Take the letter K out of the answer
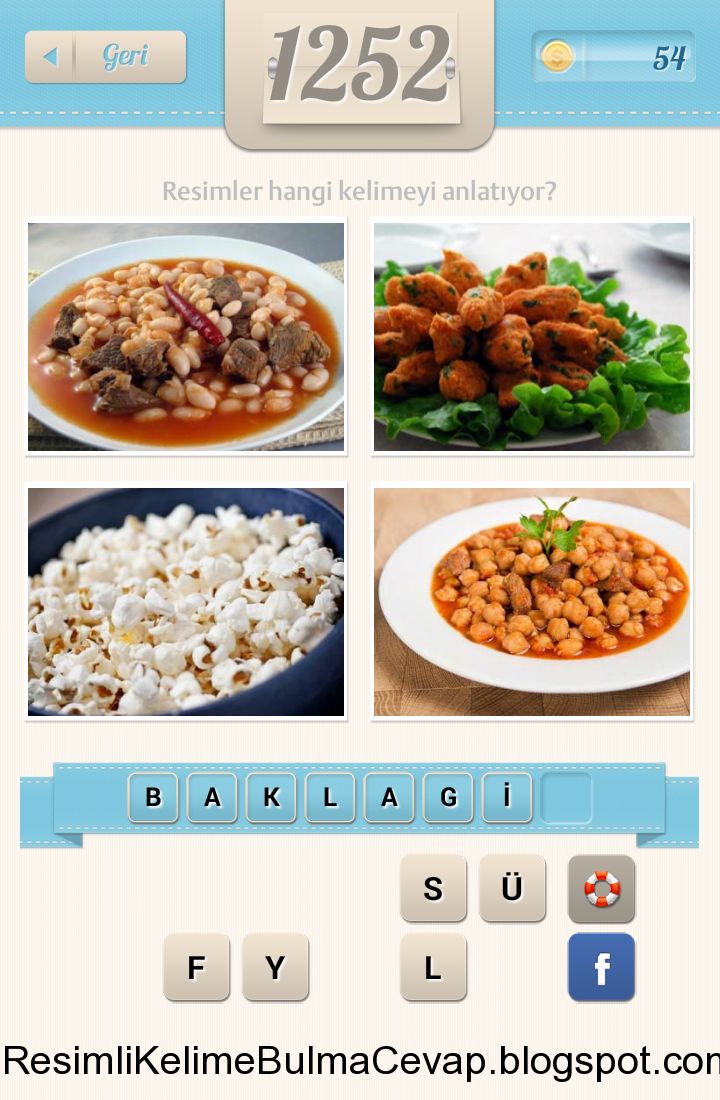Screen dimensions: 720x1100 point(271,798)
